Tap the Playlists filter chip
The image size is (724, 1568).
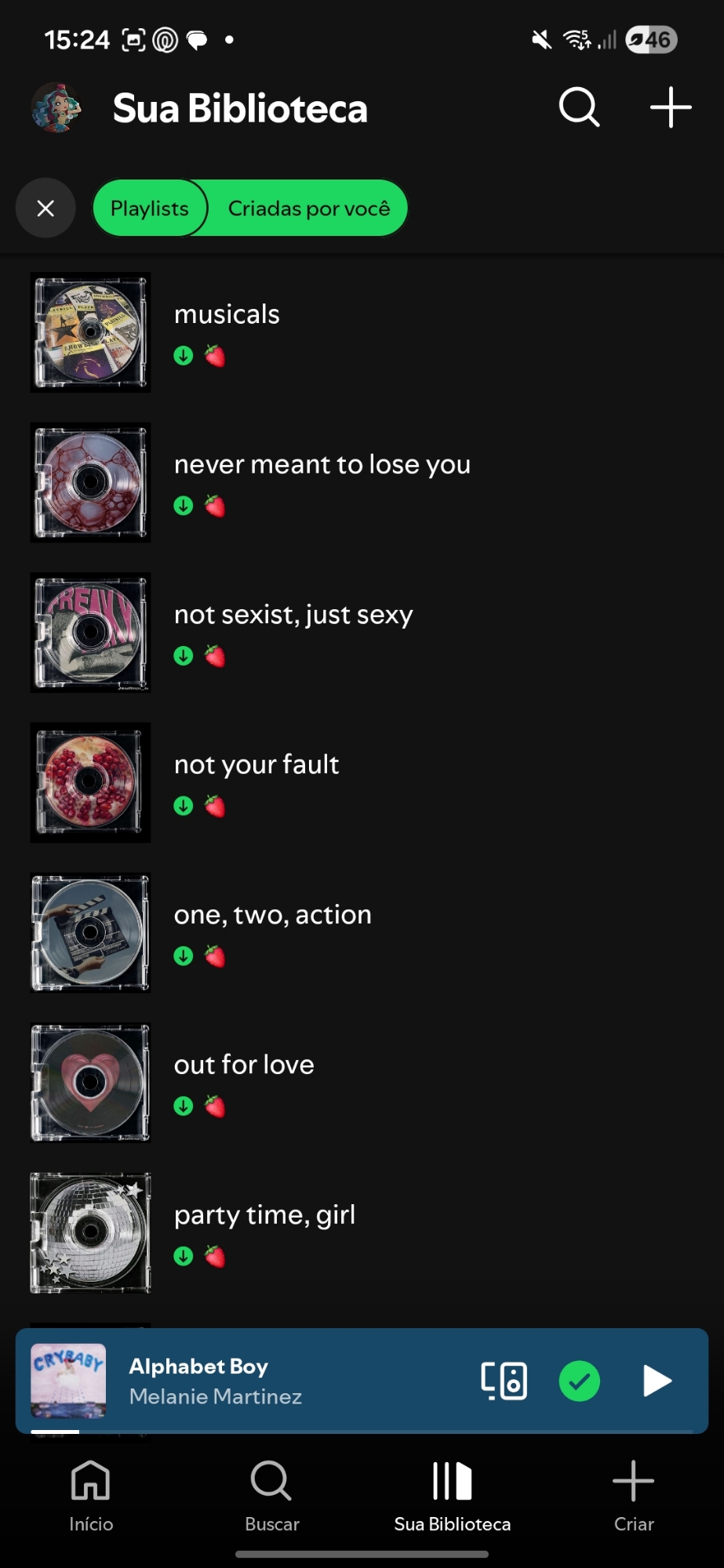point(149,209)
